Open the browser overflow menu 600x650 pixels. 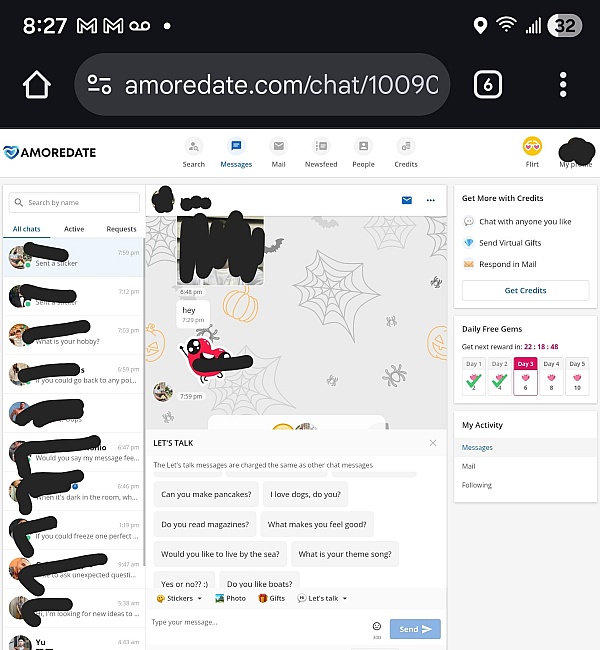pyautogui.click(x=563, y=84)
